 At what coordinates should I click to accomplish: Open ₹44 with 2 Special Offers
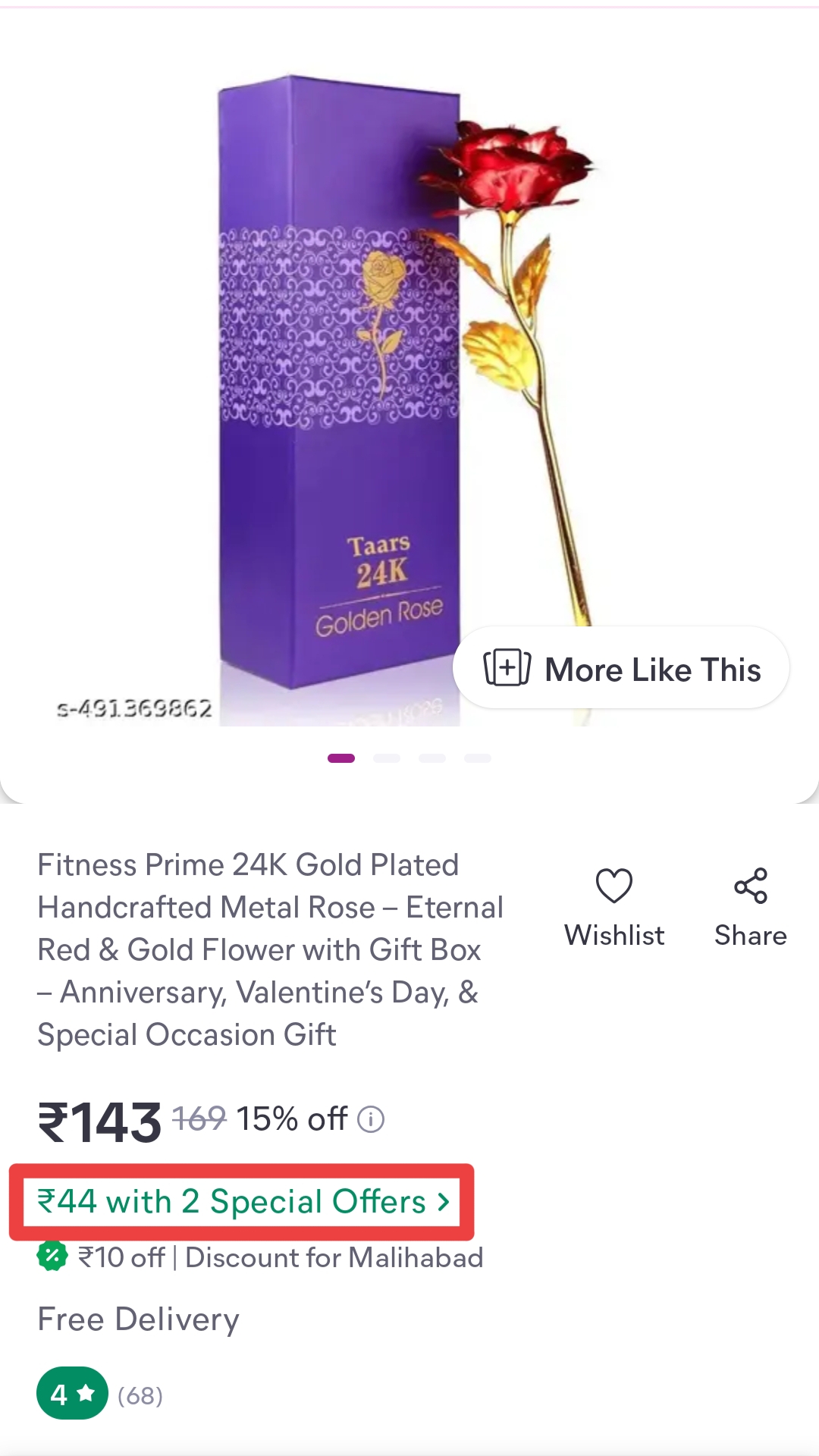click(x=243, y=1202)
